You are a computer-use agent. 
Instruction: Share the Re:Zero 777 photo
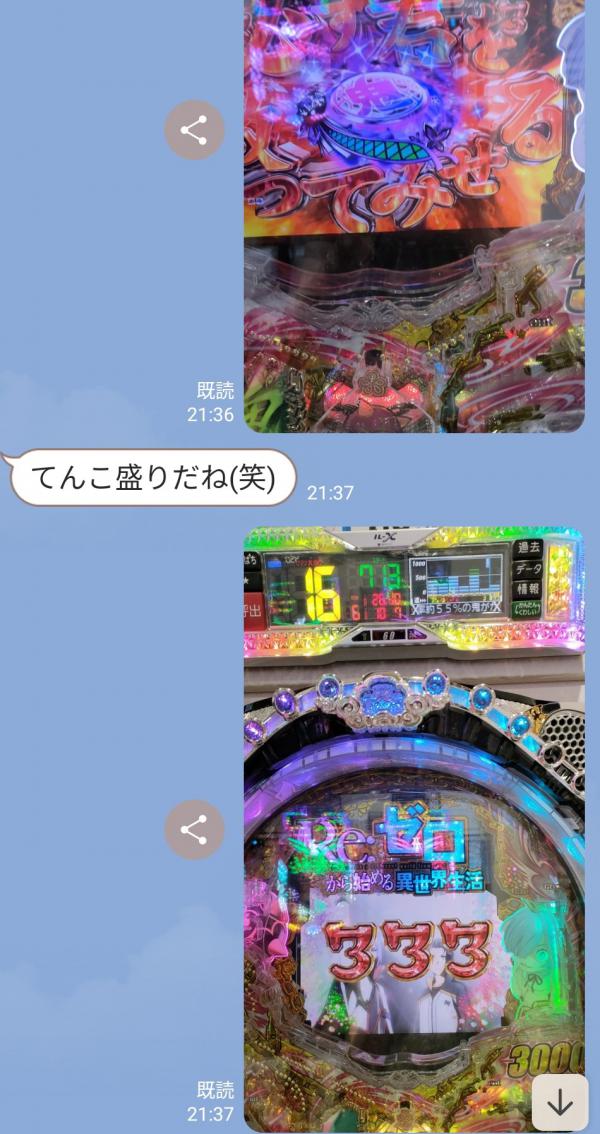tap(194, 829)
